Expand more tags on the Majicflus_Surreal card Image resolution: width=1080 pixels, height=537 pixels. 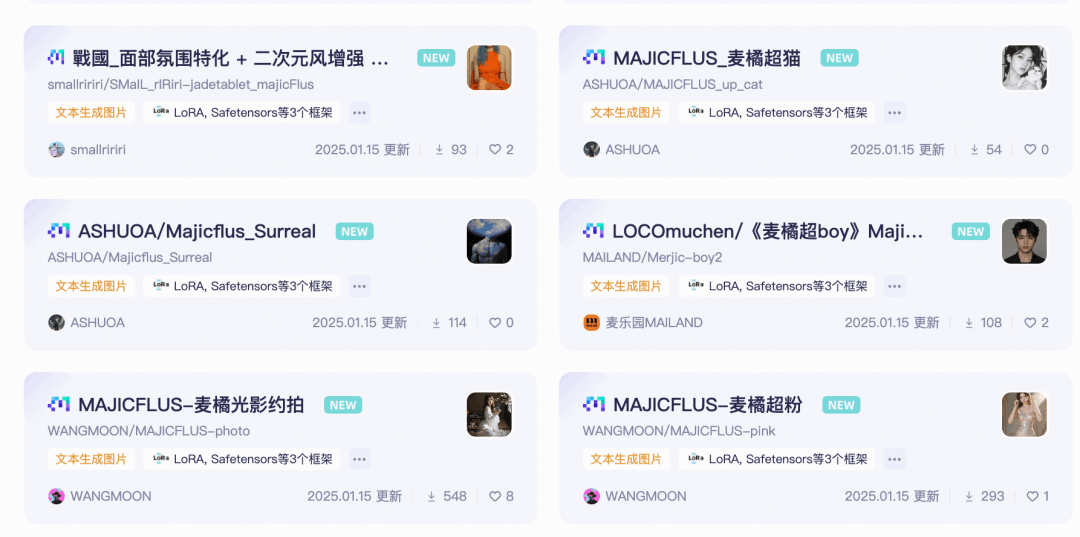tap(360, 286)
